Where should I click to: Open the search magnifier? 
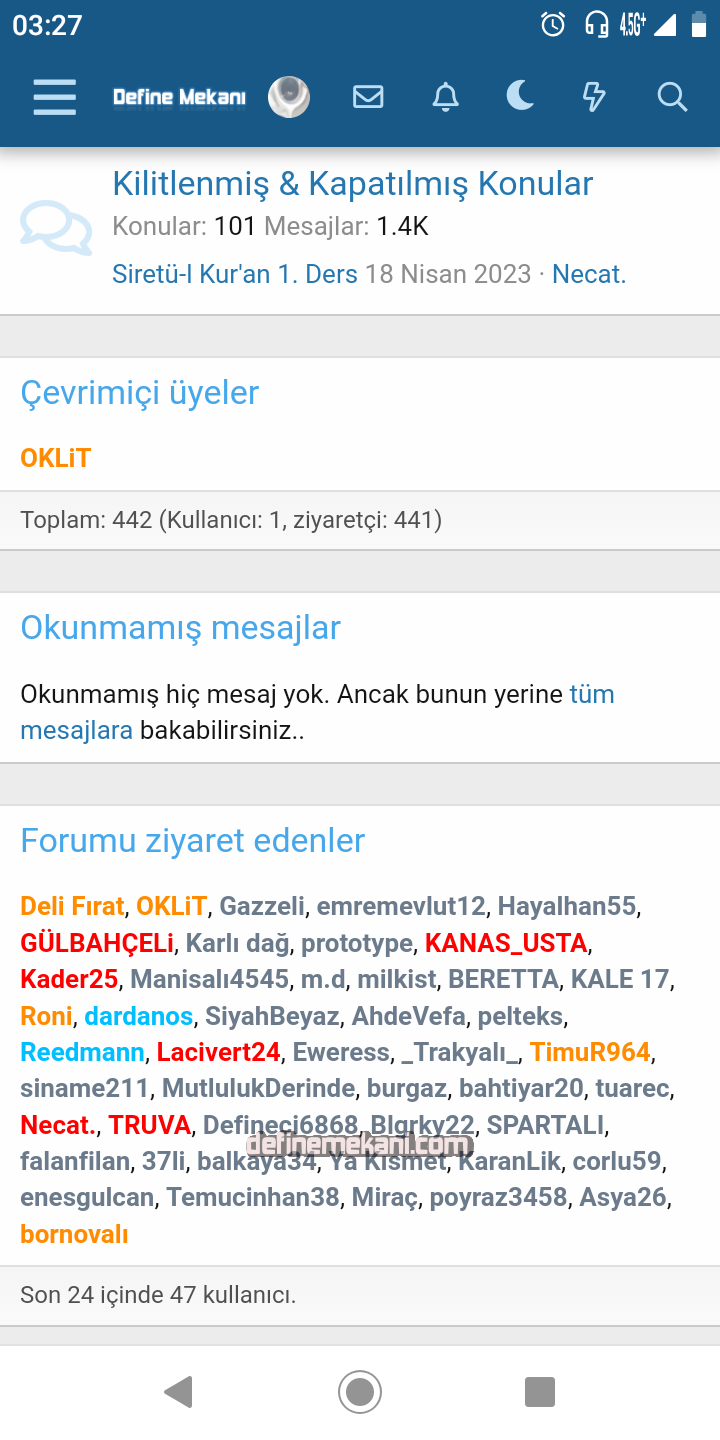coord(672,97)
